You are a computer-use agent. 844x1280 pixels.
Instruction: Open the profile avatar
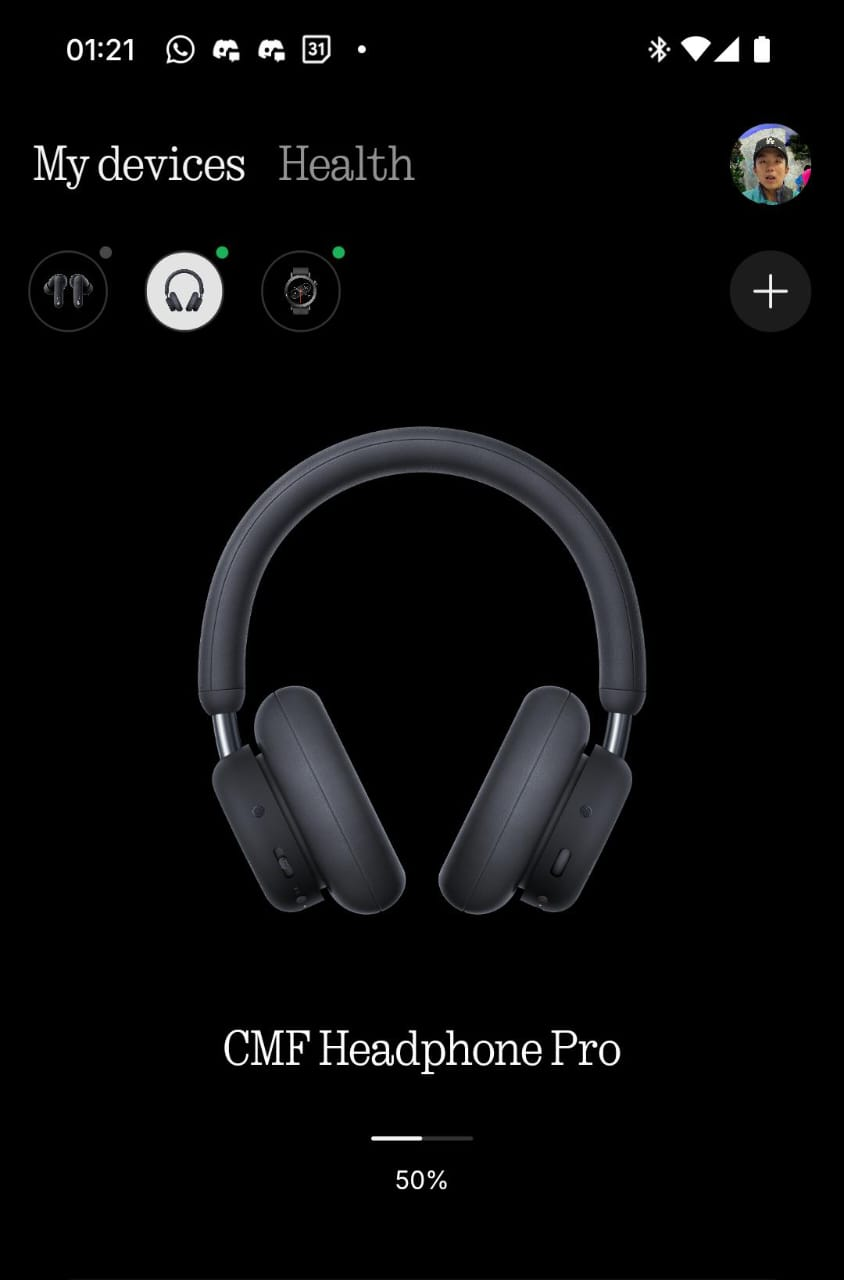click(x=769, y=165)
